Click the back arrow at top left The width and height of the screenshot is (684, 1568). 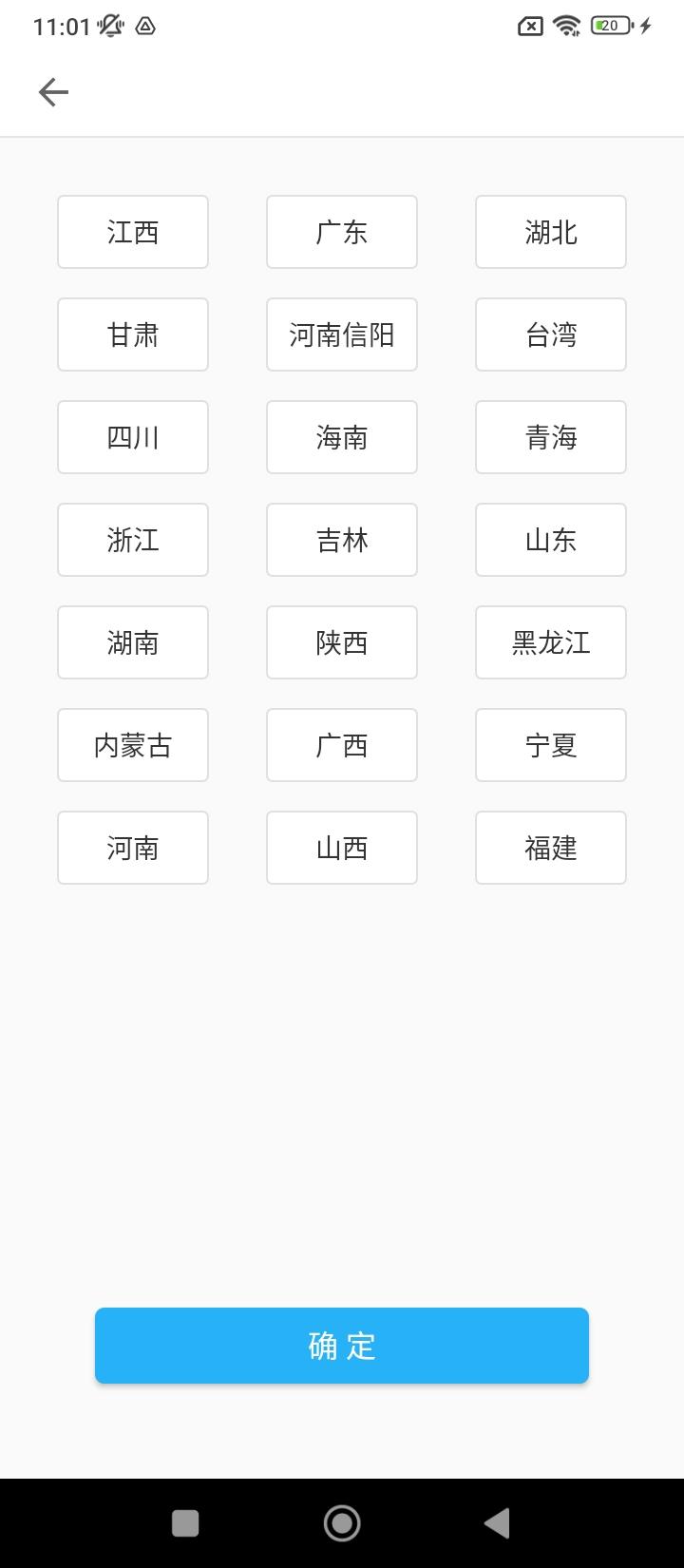[x=52, y=91]
